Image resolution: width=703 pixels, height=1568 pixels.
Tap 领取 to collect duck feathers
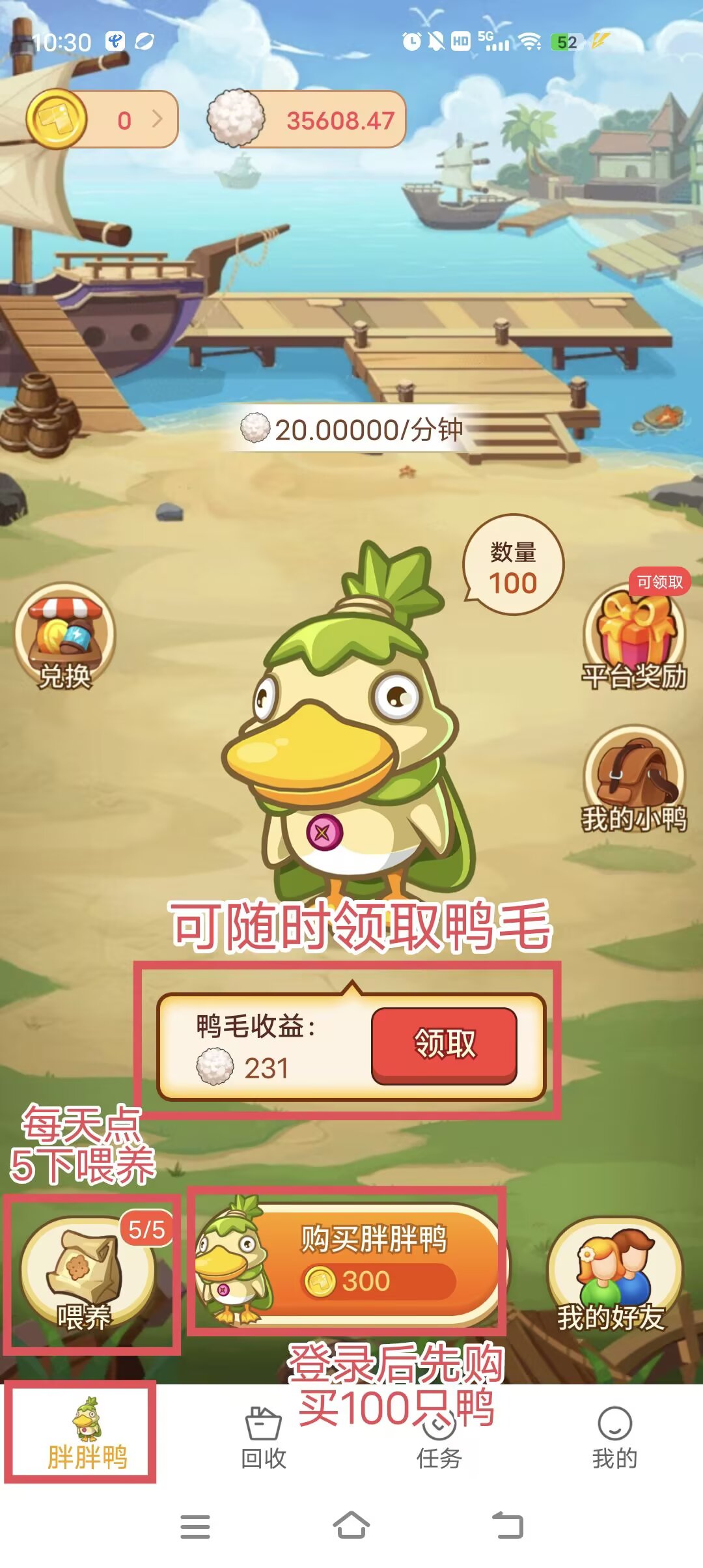444,1044
